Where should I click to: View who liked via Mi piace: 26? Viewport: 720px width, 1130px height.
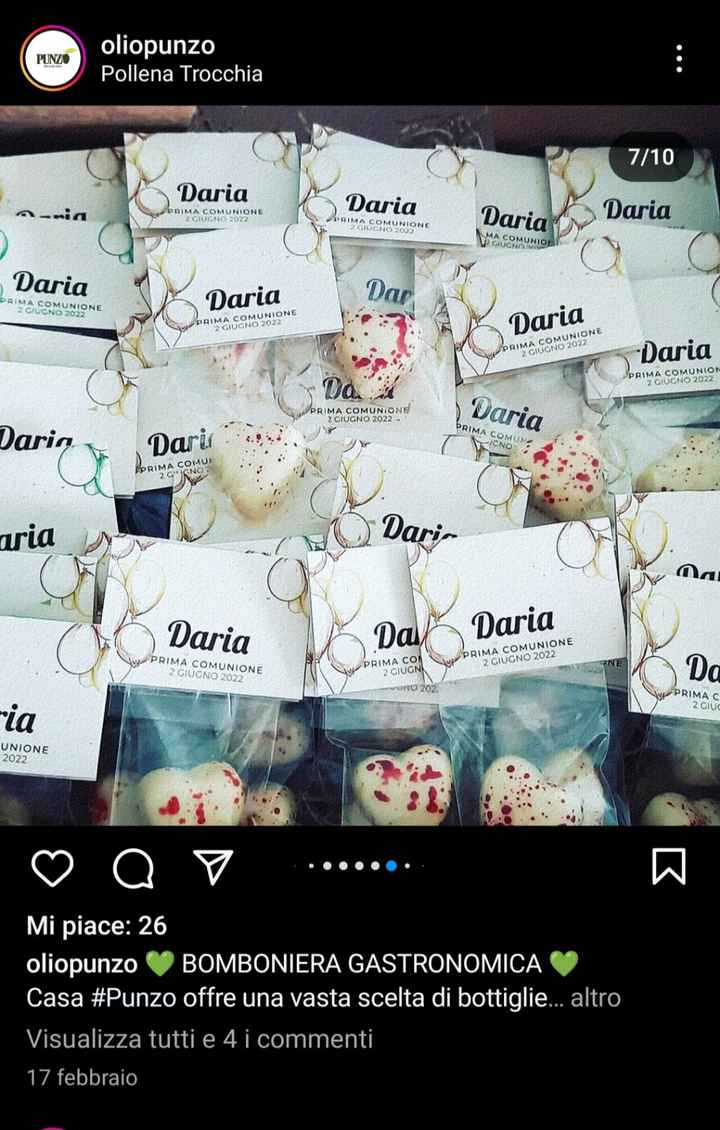tap(96, 926)
